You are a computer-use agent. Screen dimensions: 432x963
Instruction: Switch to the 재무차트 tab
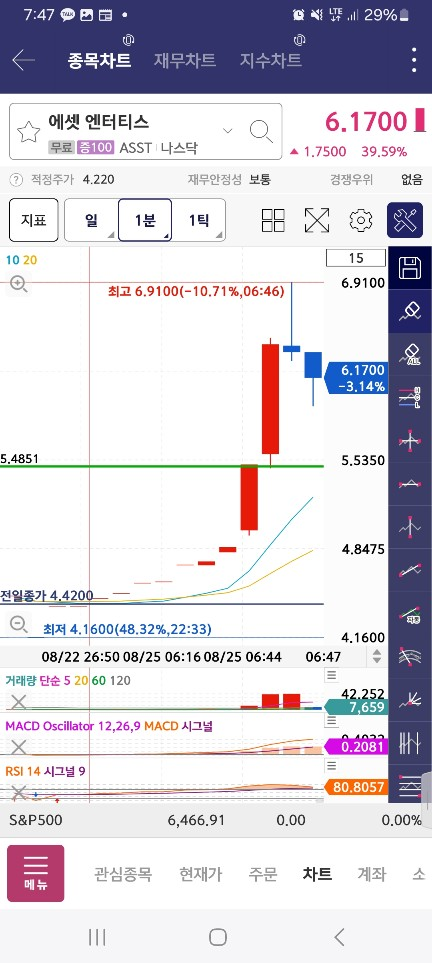point(184,60)
